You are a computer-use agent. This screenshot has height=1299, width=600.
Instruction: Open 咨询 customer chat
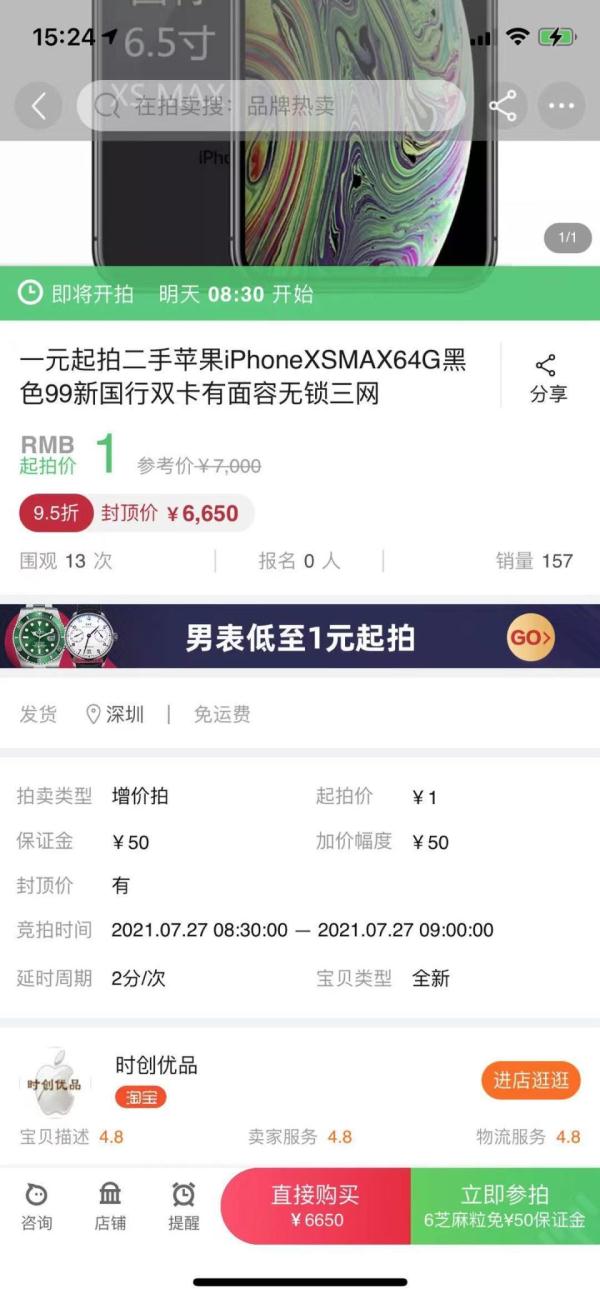[x=37, y=1205]
